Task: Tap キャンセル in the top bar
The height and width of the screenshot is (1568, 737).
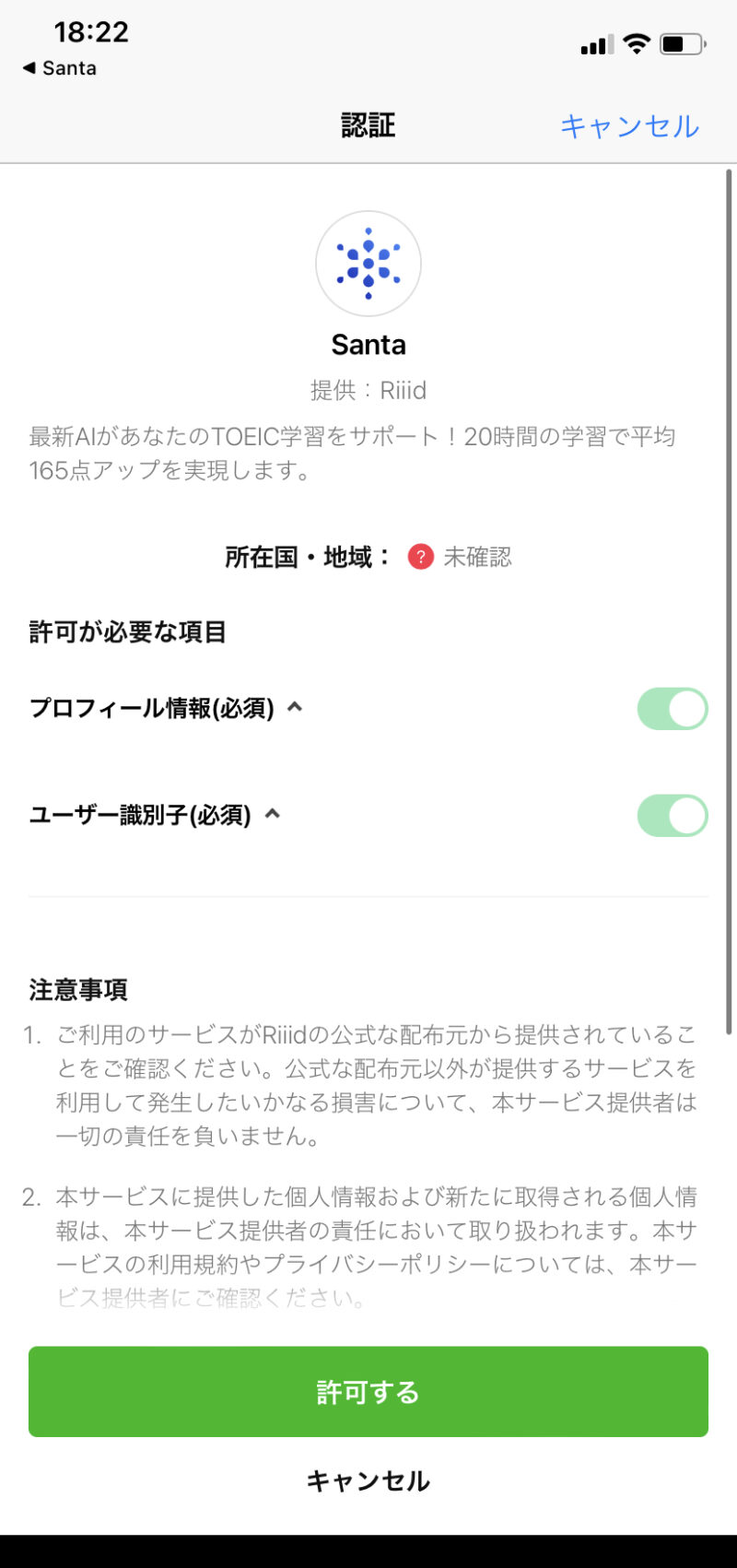Action: point(629,126)
